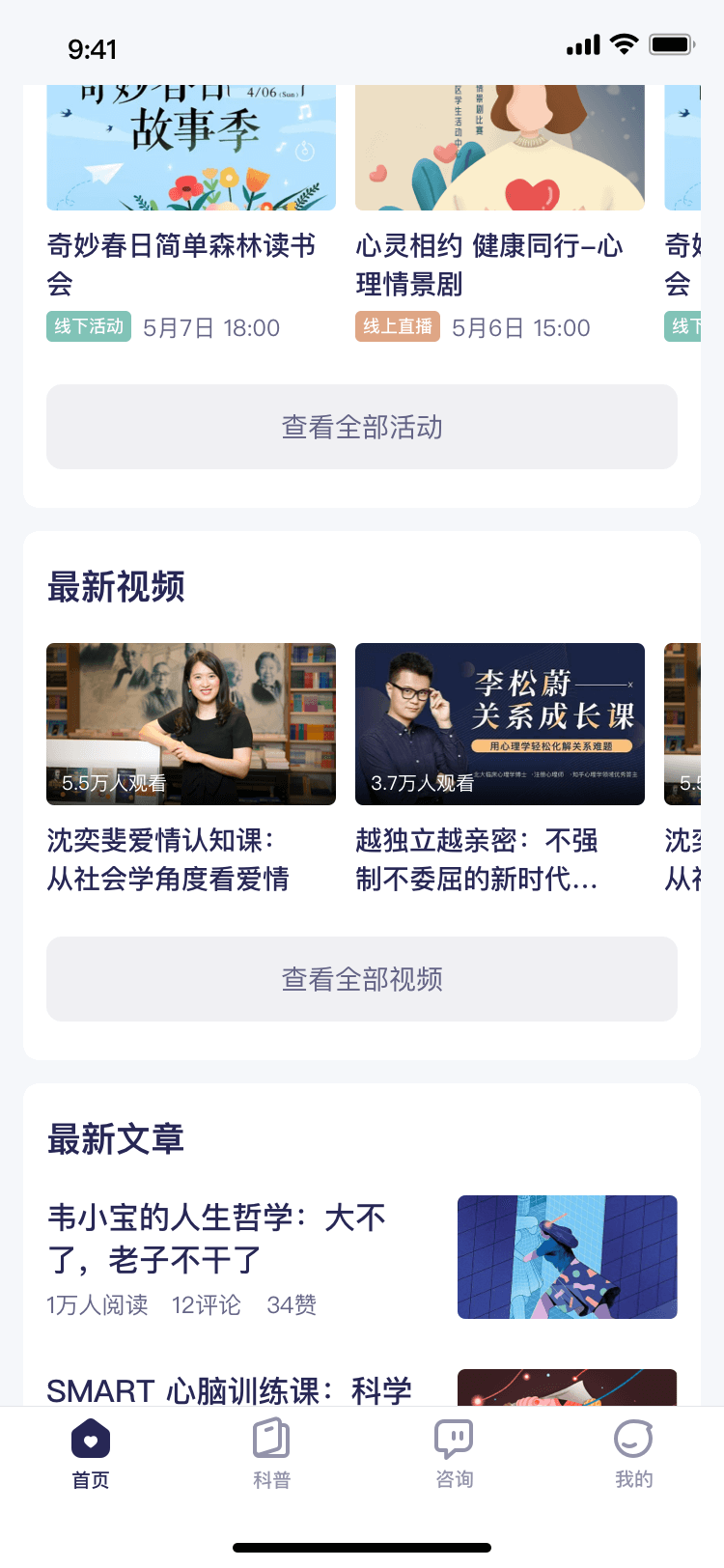Go to the 首页 tab
The width and height of the screenshot is (724, 1568).
91,1454
